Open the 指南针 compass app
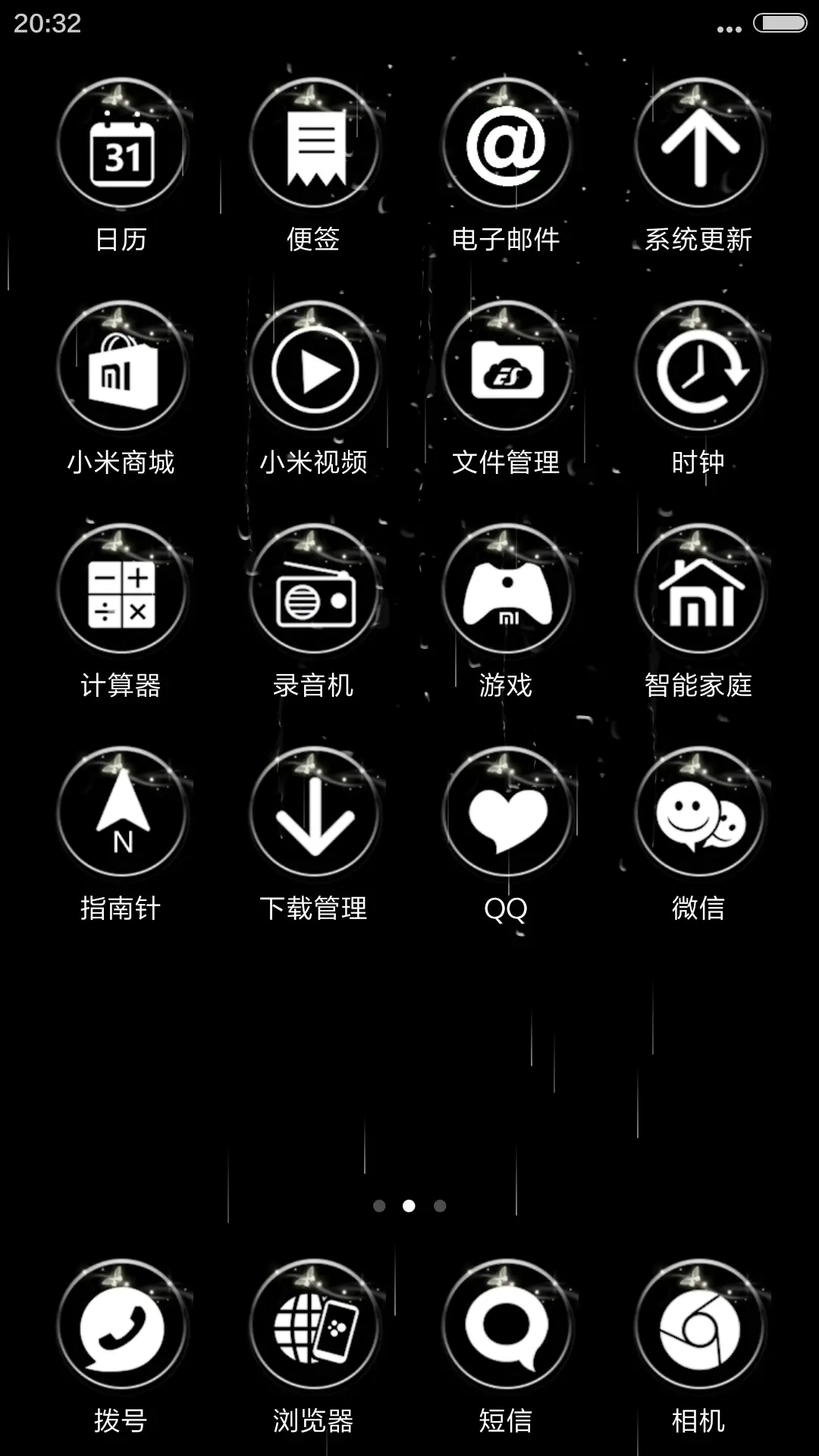Viewport: 819px width, 1456px height. [x=121, y=813]
